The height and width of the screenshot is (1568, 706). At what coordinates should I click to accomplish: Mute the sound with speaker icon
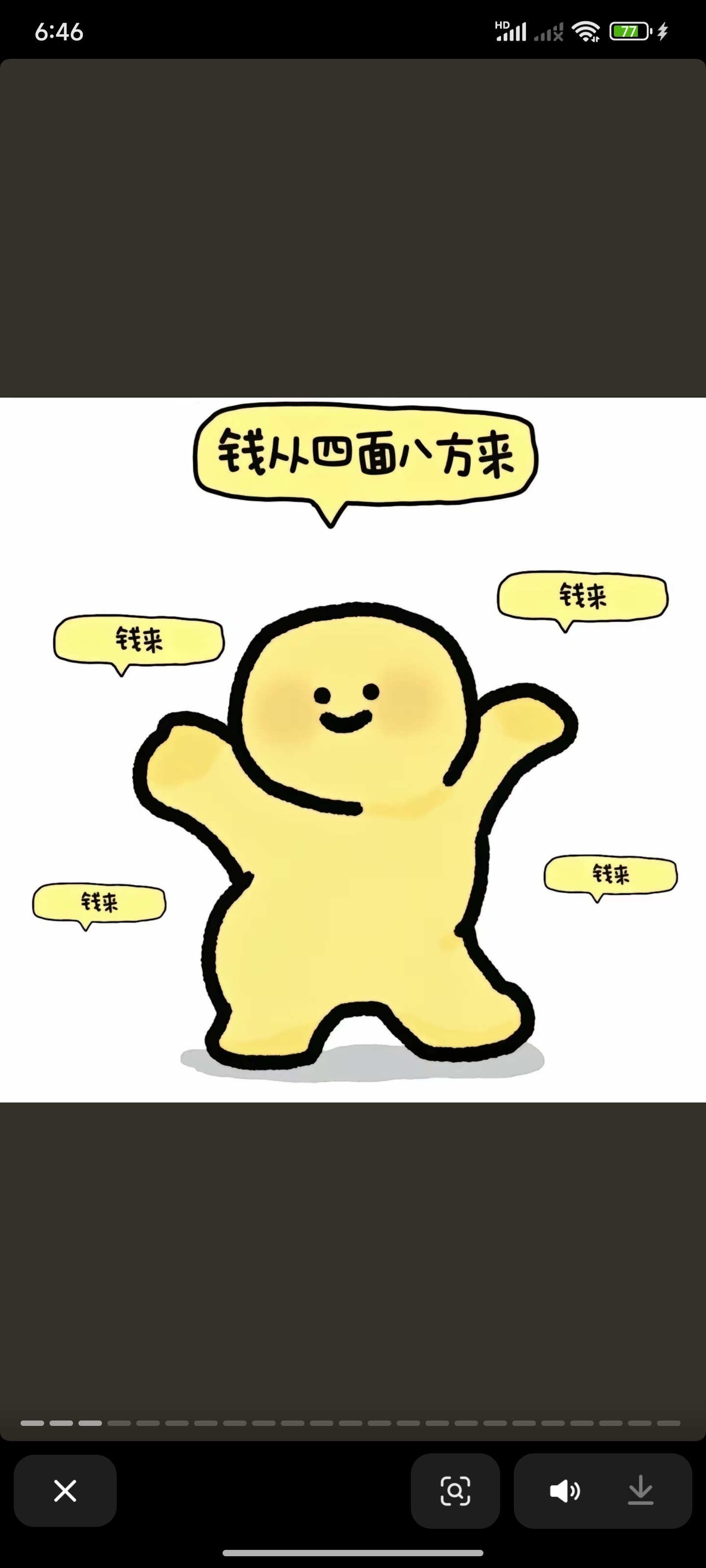coord(565,1491)
